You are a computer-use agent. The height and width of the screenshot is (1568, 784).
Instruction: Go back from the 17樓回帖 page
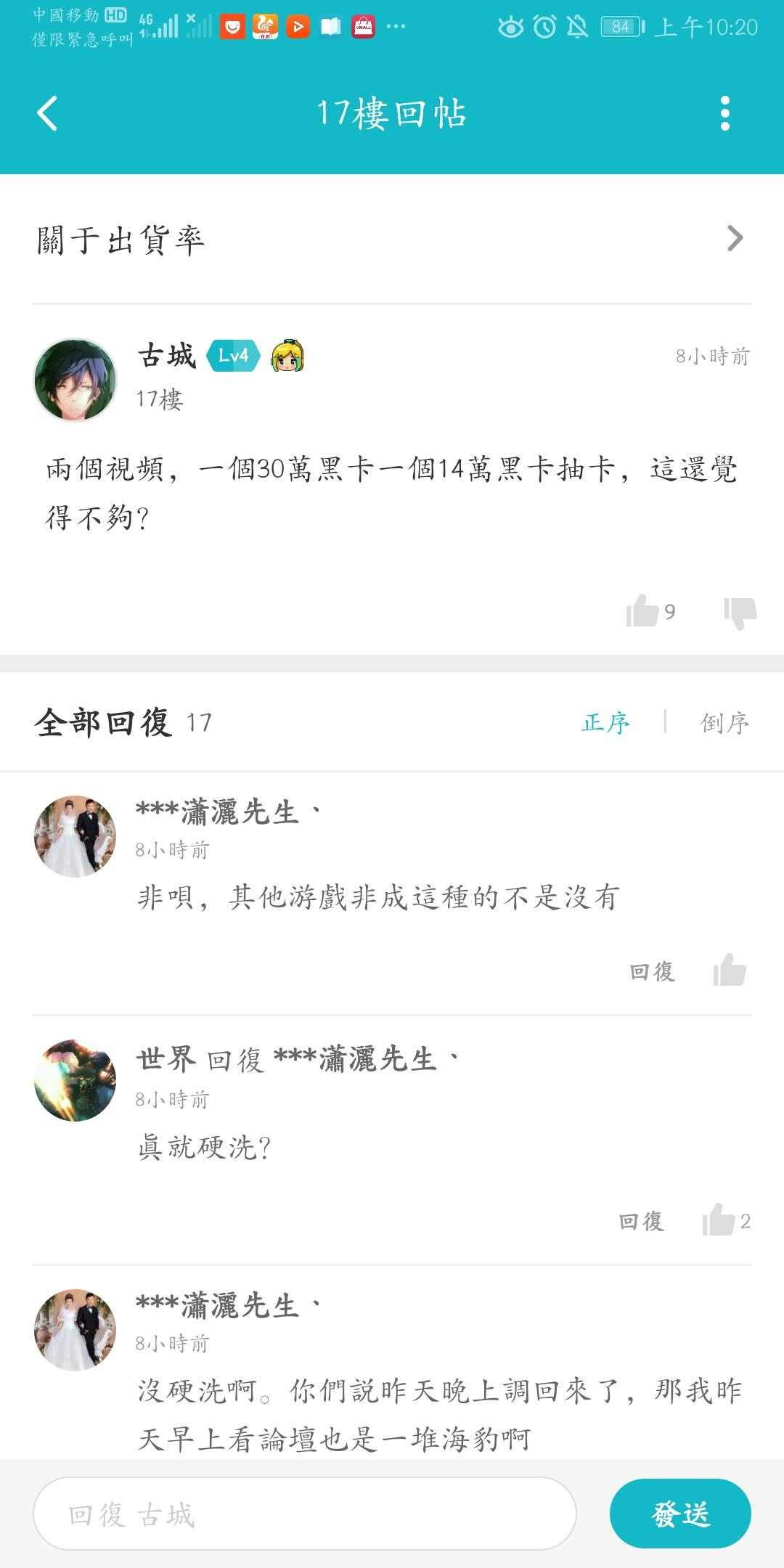click(48, 114)
